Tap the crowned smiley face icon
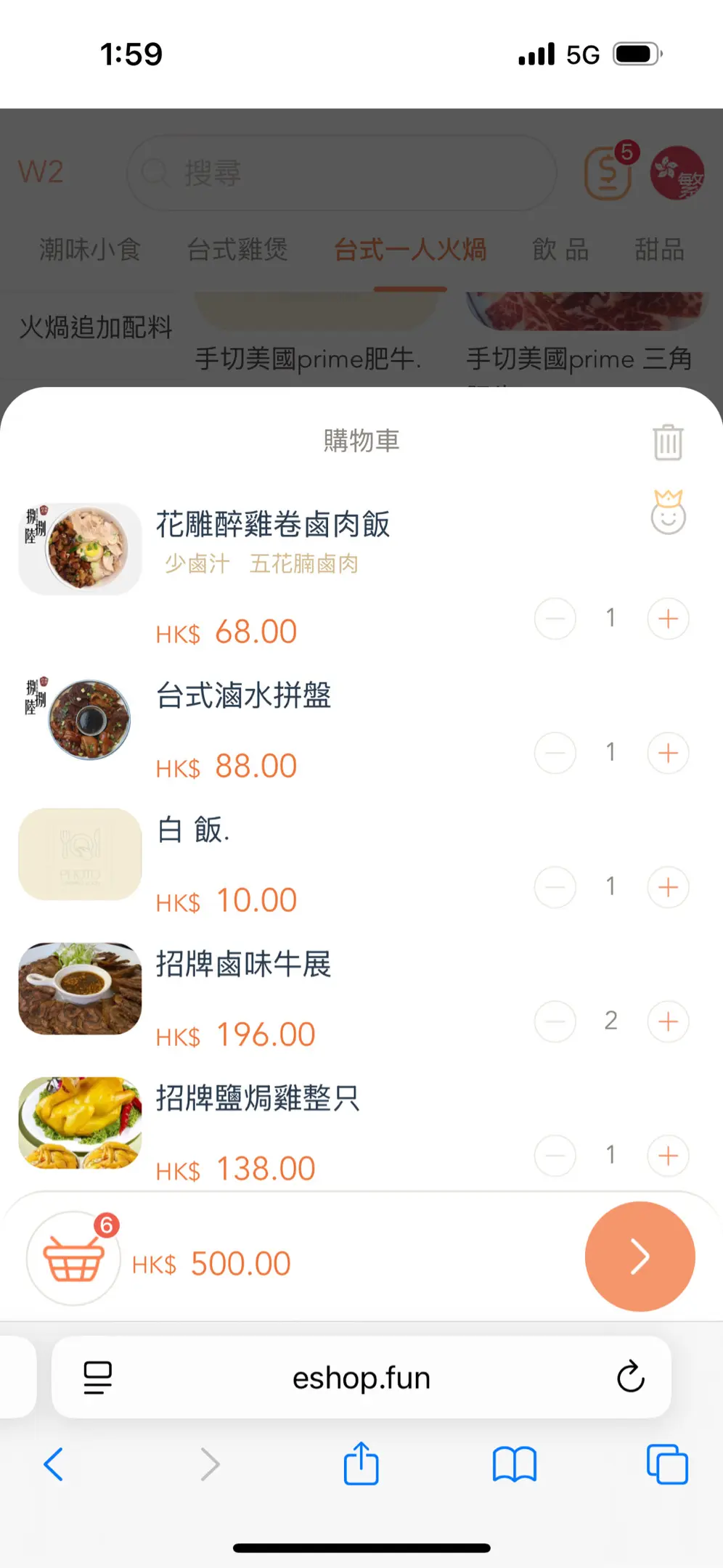 [668, 513]
